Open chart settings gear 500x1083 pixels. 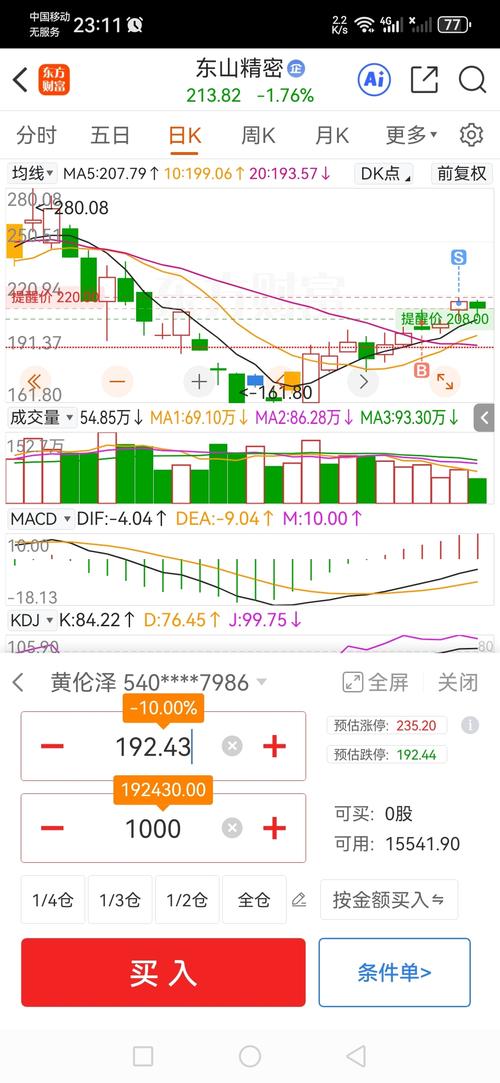pos(471,135)
